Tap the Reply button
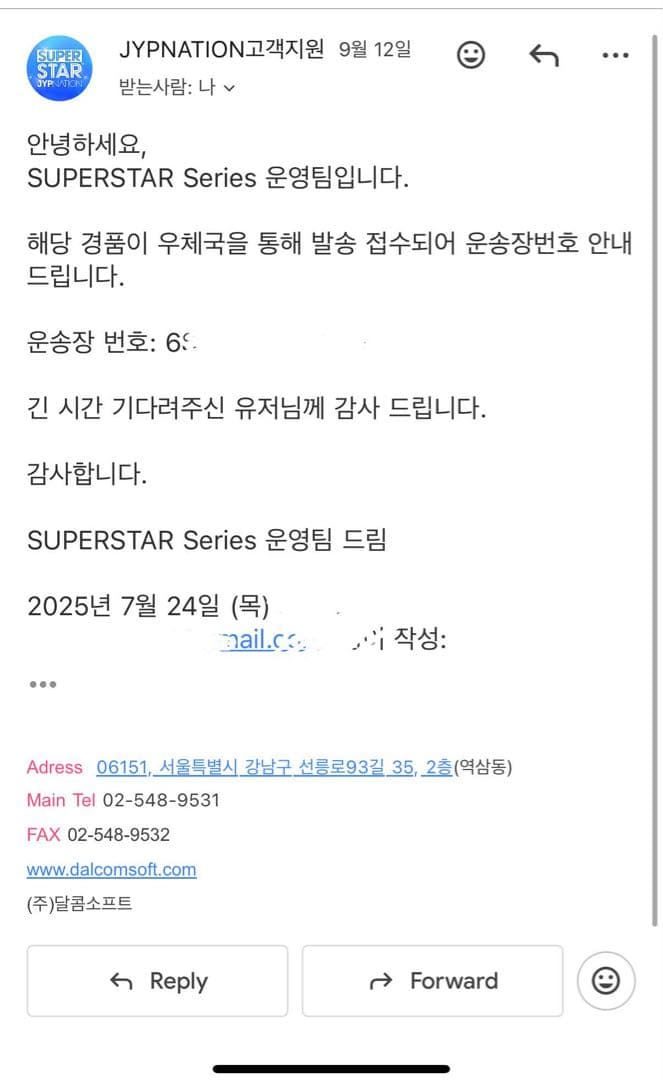The height and width of the screenshot is (1080, 663). pyautogui.click(x=157, y=981)
